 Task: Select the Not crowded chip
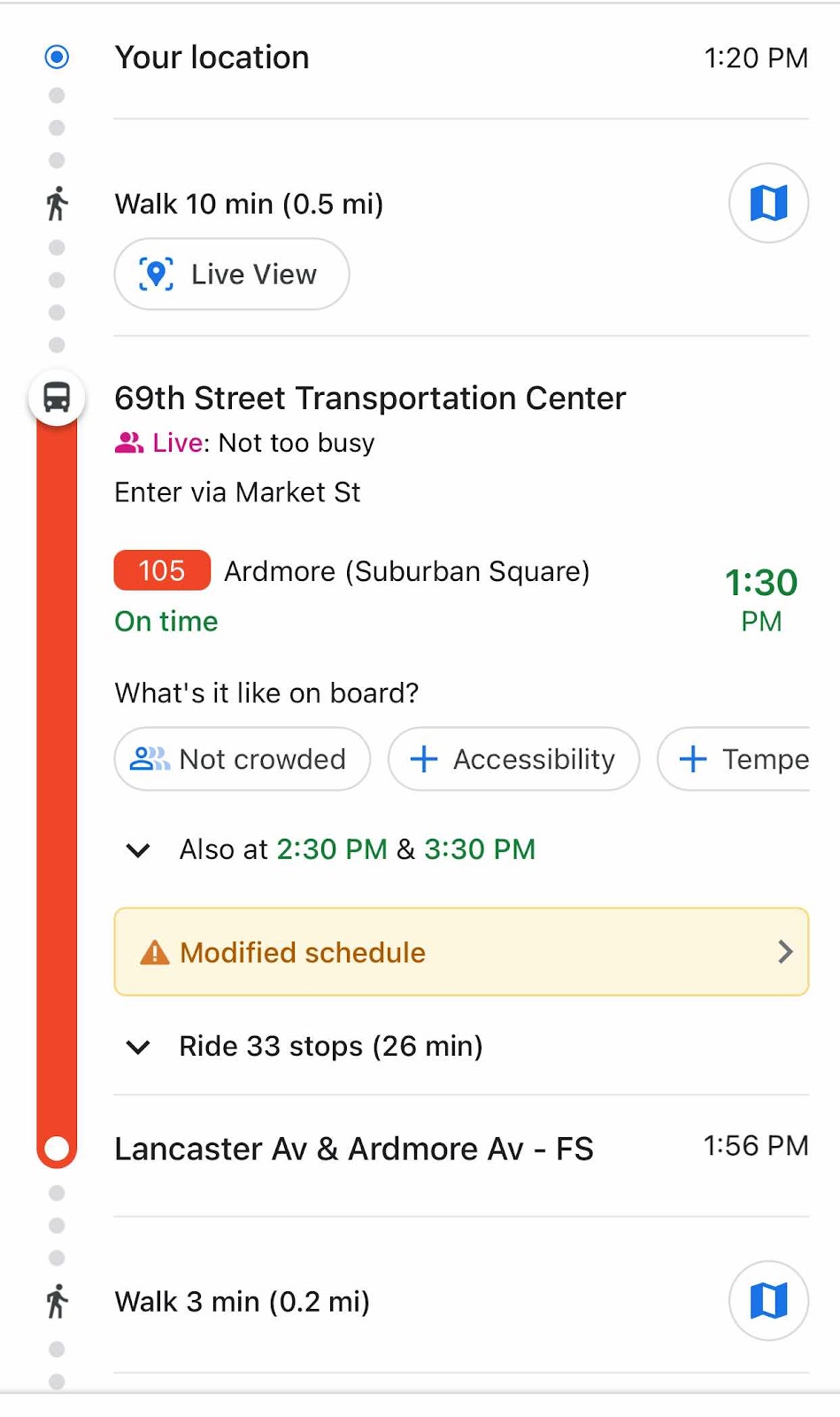point(243,759)
